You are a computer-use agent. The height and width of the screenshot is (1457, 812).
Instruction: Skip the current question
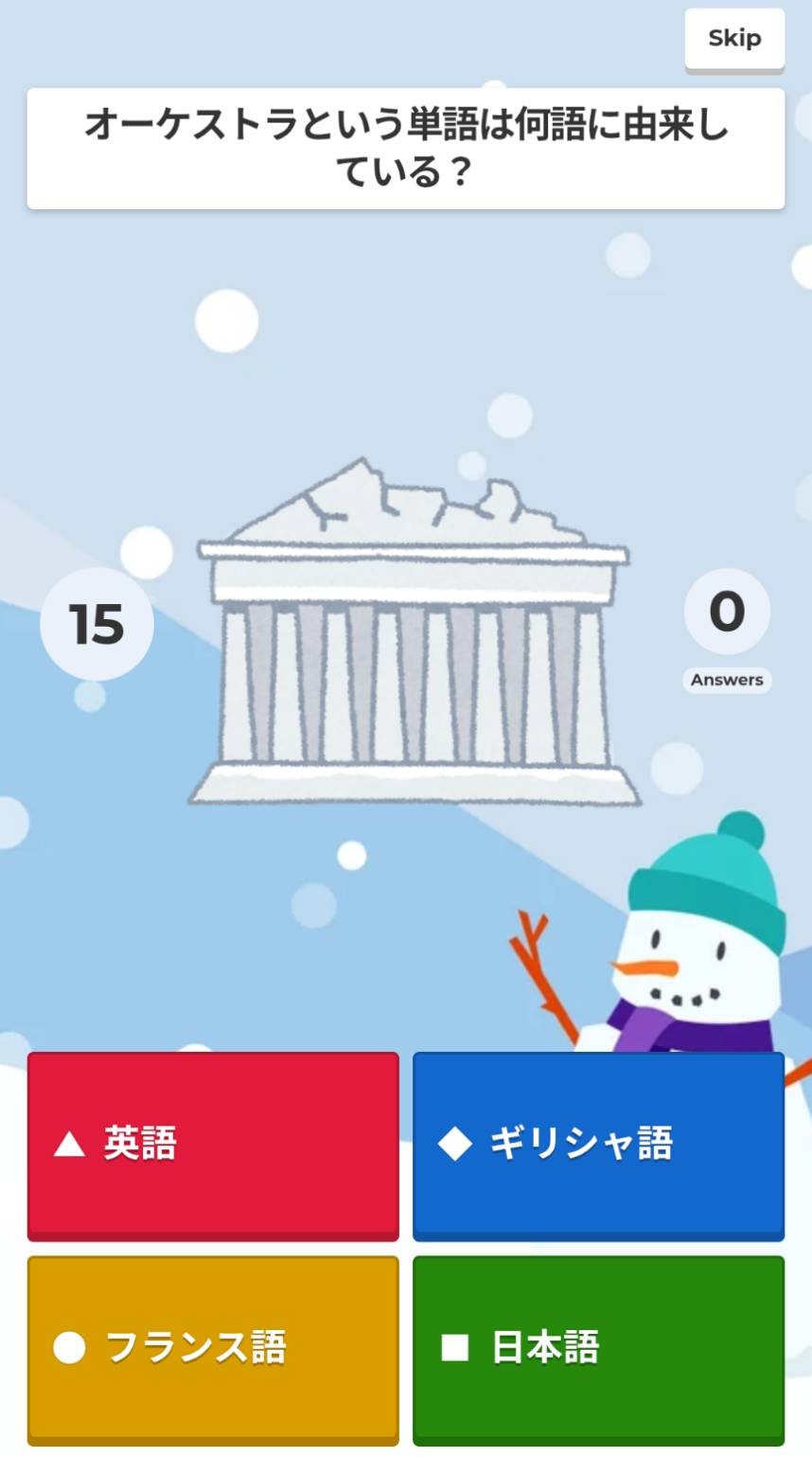734,39
